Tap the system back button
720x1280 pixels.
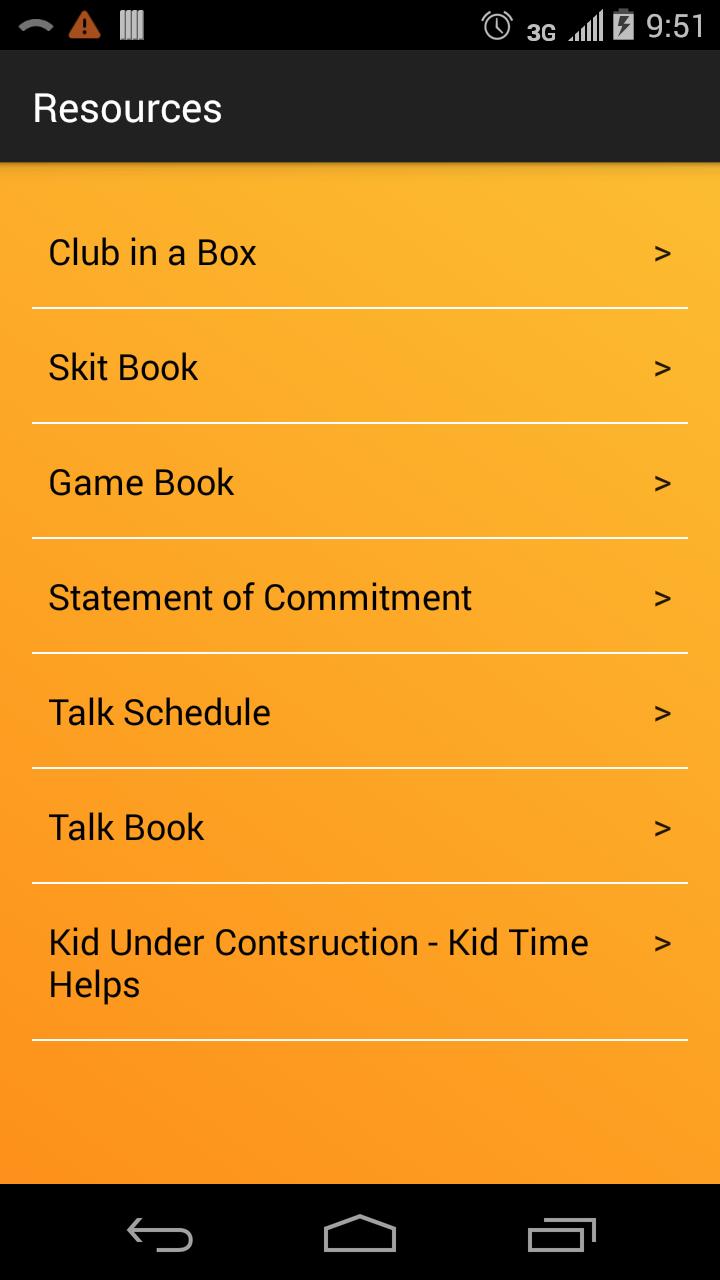coord(160,1234)
